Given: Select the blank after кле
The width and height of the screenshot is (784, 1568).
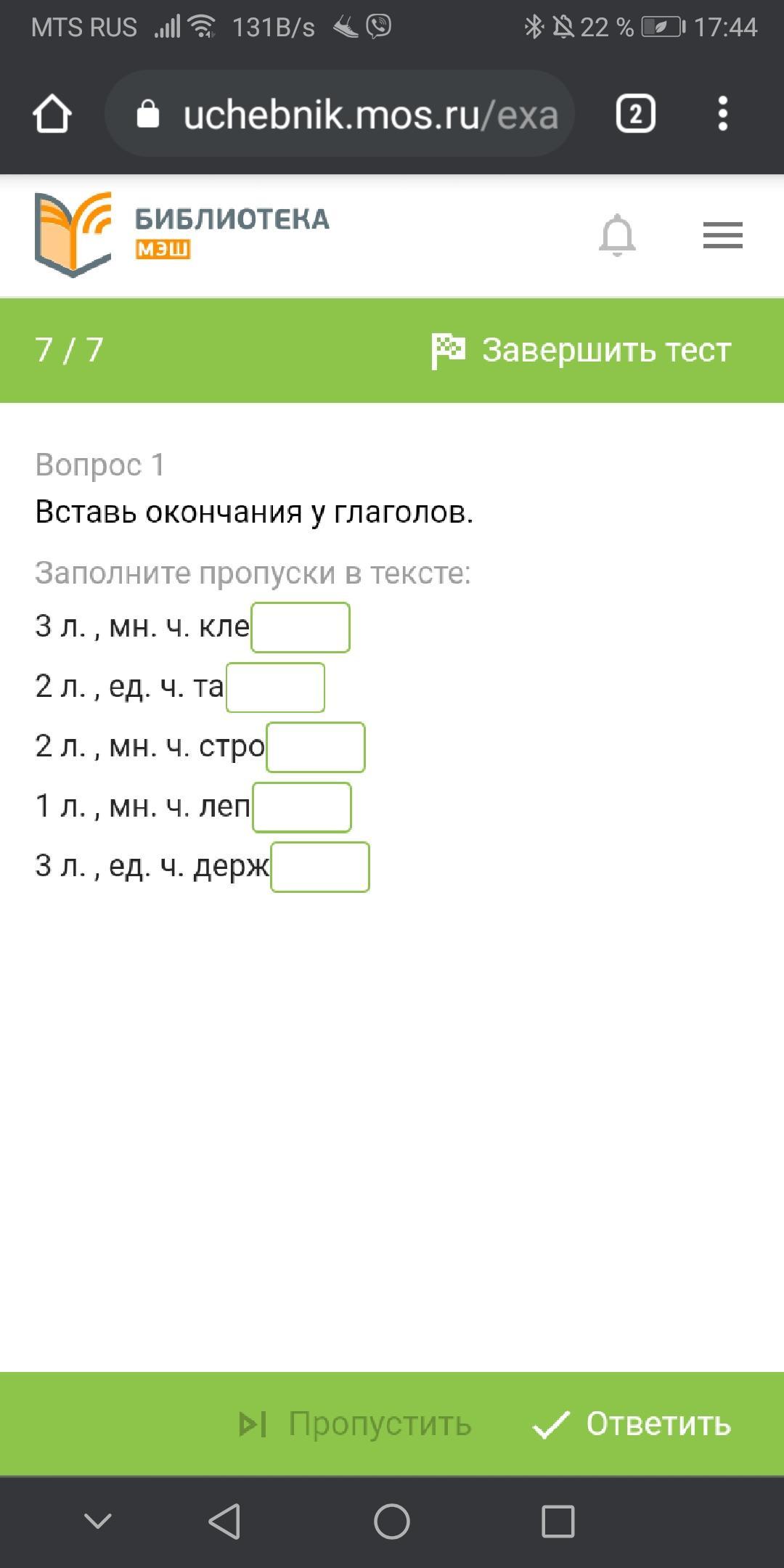Looking at the screenshot, I should click(x=301, y=627).
